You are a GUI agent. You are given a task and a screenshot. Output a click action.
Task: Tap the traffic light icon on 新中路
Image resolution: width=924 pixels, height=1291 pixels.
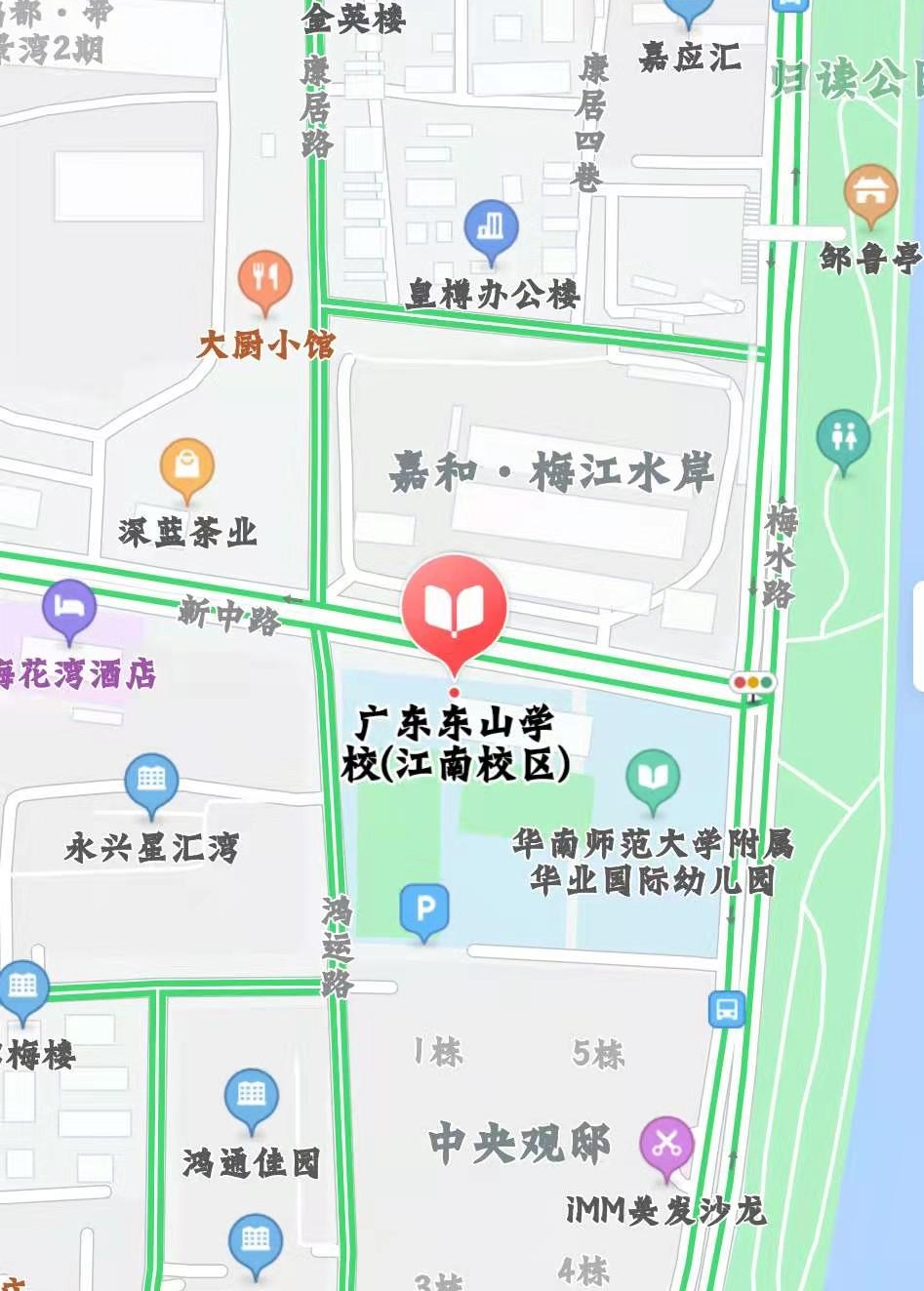[x=753, y=683]
